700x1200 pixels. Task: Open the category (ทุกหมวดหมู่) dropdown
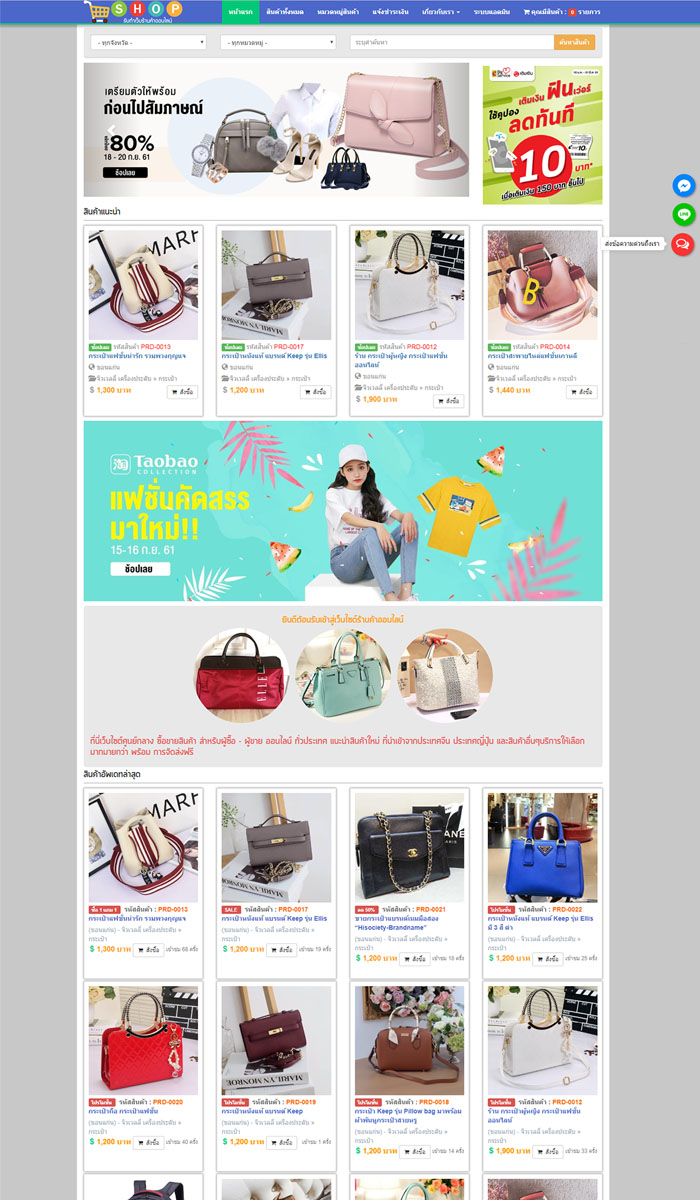coord(278,42)
